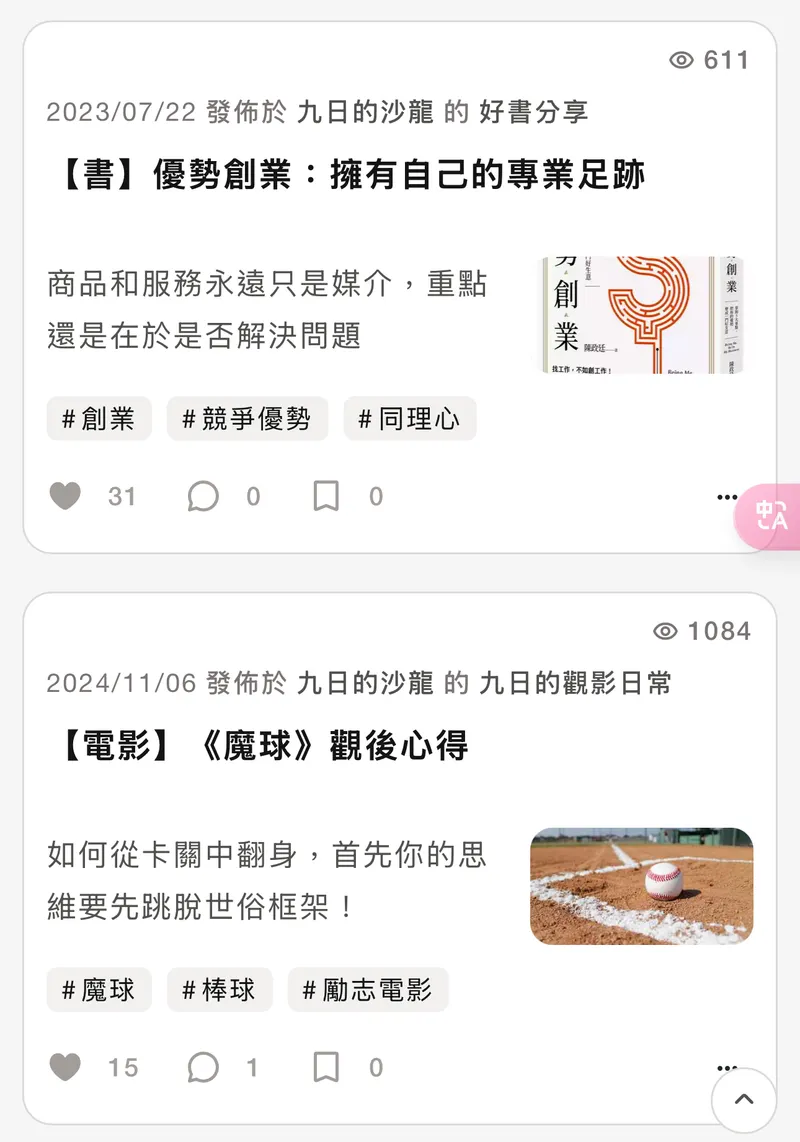Like the 優勢創業 book post
Image resolution: width=800 pixels, height=1142 pixels.
pos(66,496)
